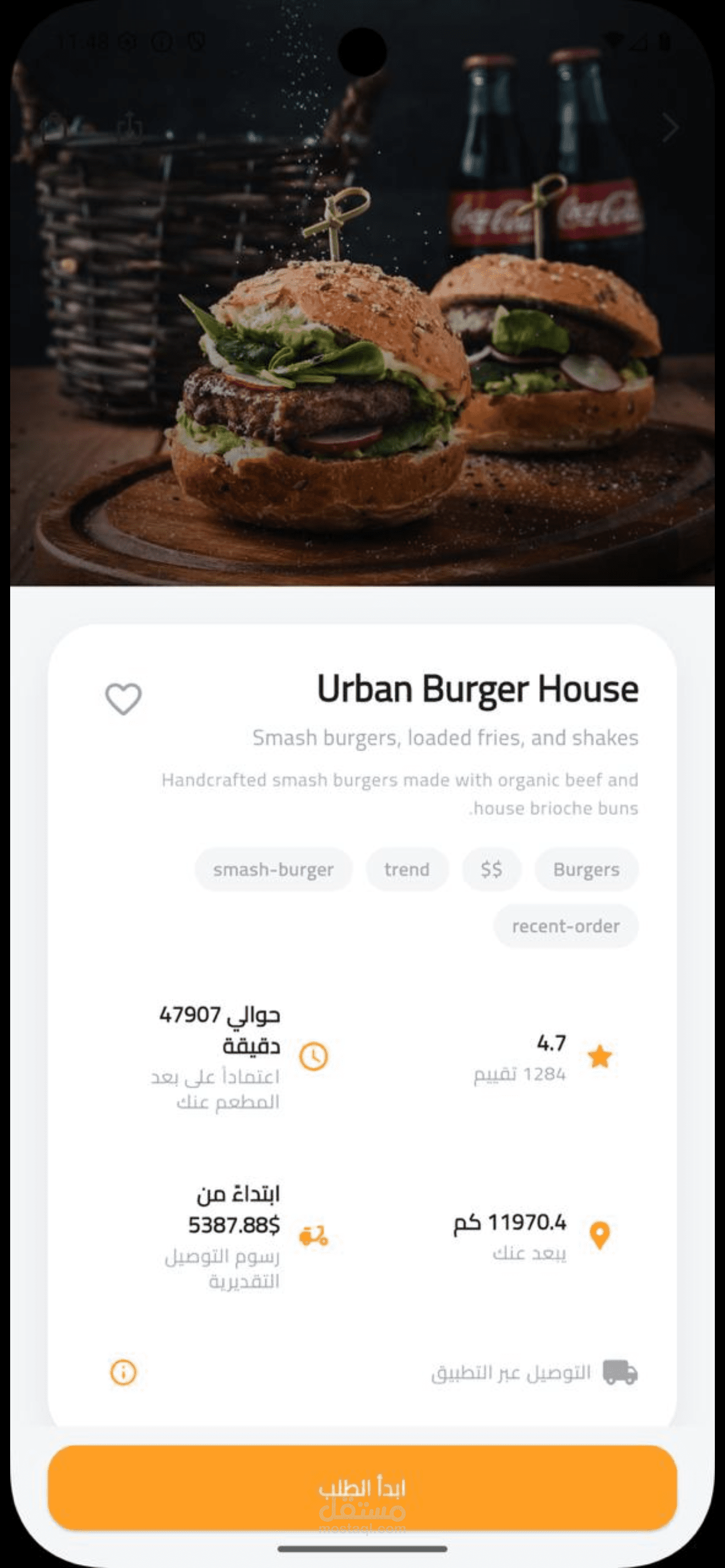Go back using the top chevron arrow
725x1568 pixels.
670,128
